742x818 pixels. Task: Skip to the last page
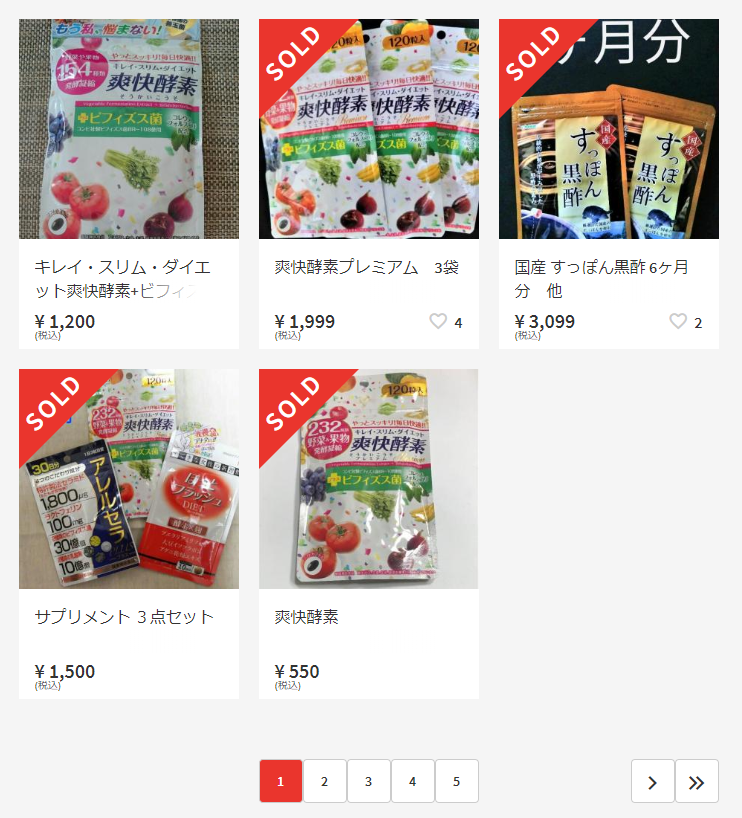pyautogui.click(x=697, y=781)
